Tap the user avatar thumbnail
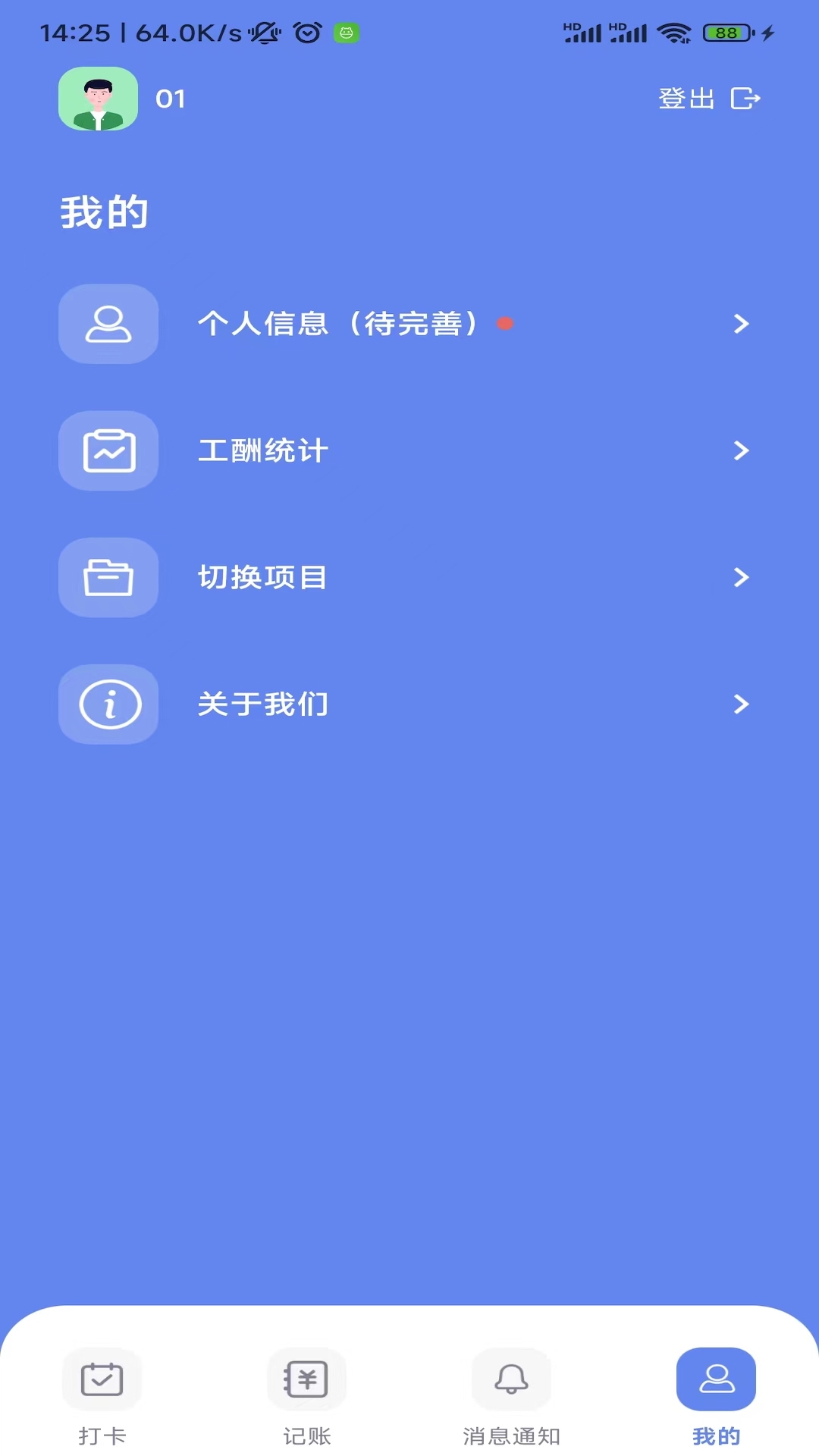 [98, 99]
